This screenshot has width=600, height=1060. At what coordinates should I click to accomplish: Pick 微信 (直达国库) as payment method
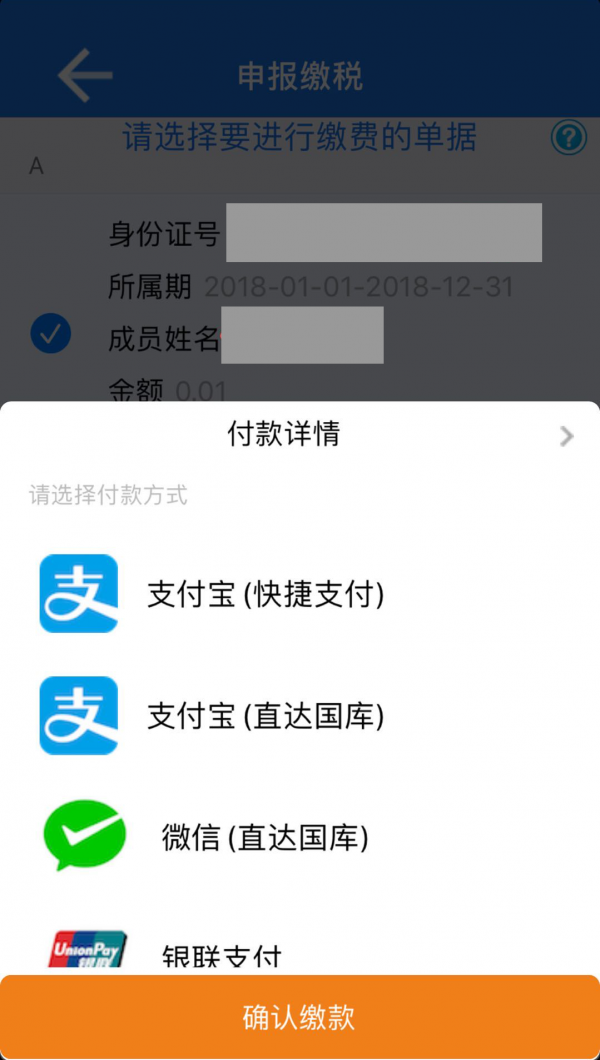pos(300,838)
